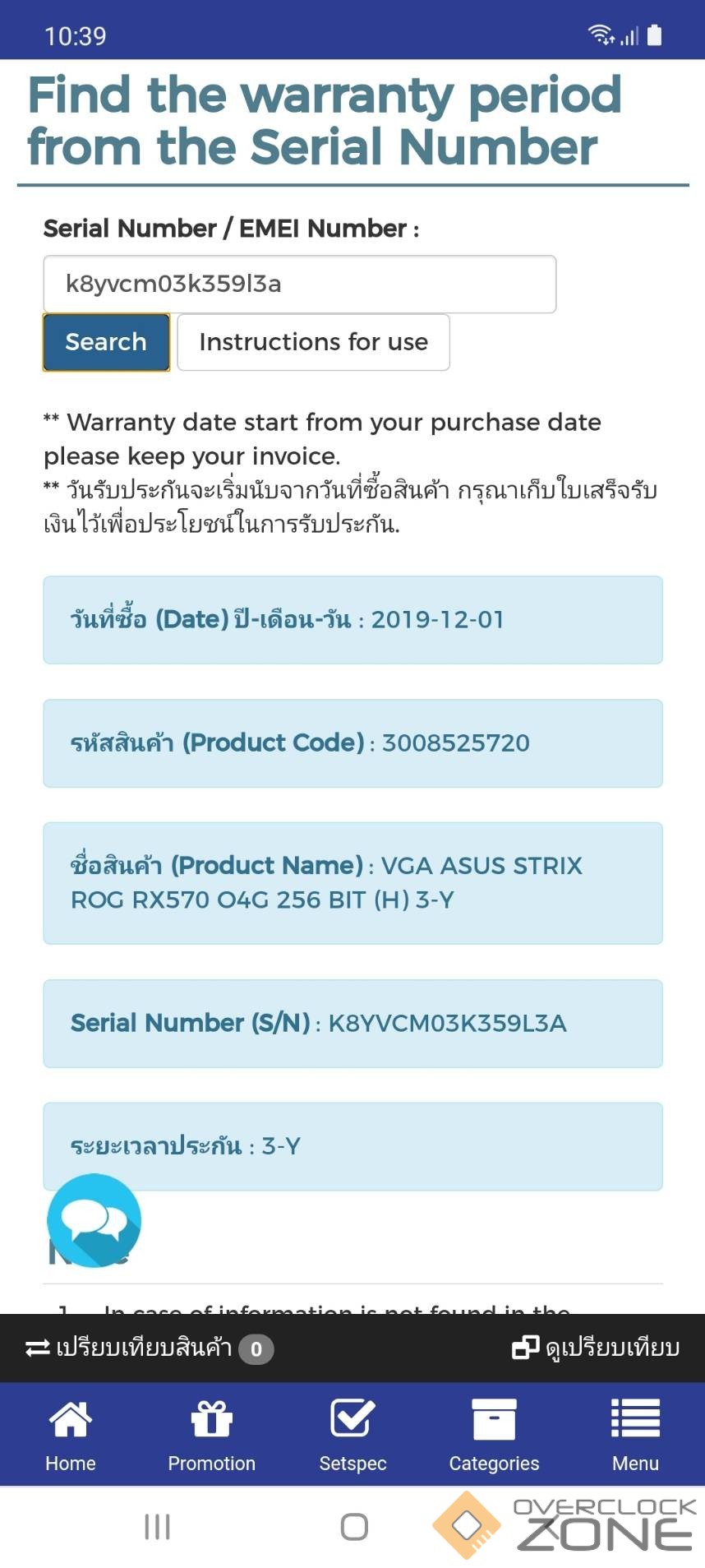705x1568 pixels.
Task: Open ดูเปรียบเทียบ view comparison
Action: [596, 1348]
